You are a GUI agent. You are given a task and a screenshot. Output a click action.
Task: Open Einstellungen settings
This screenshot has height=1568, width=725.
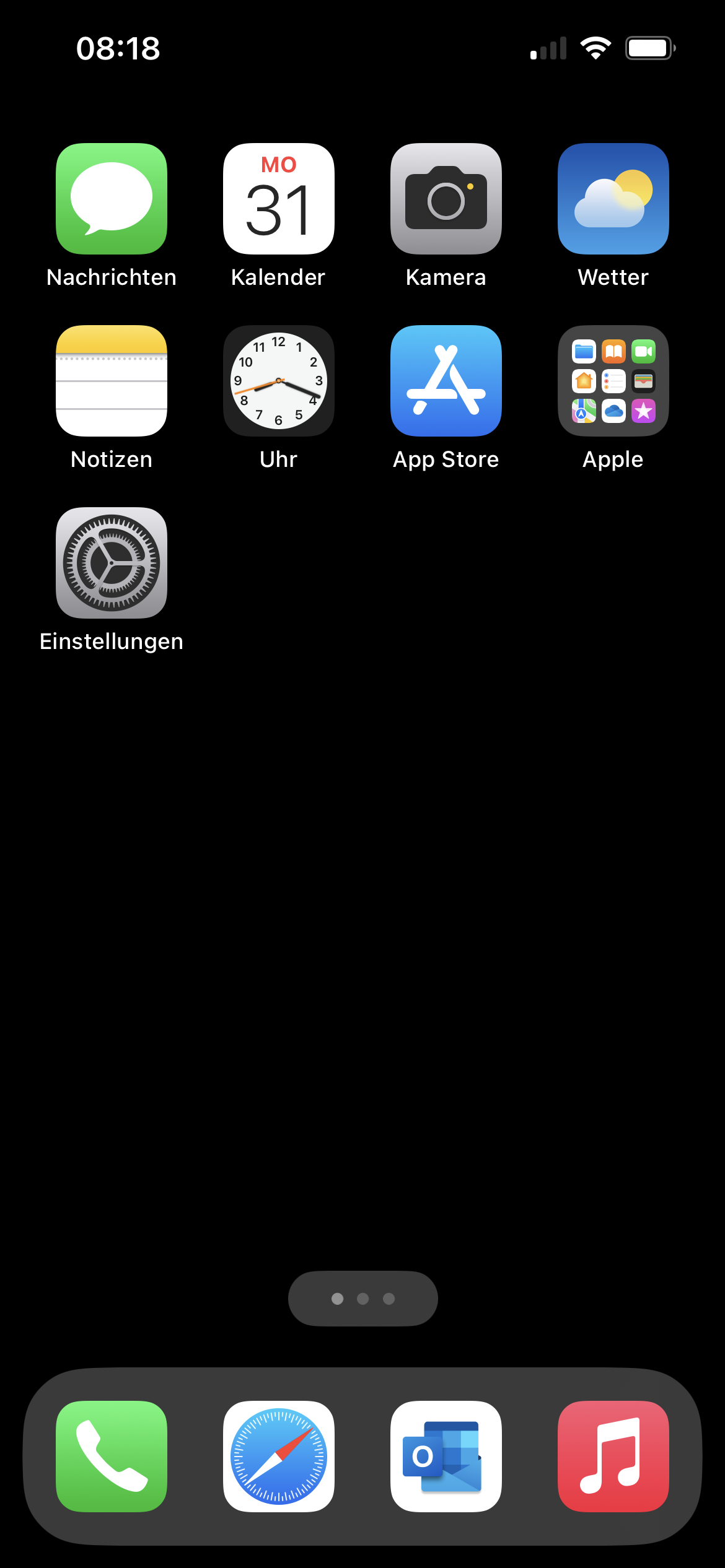tap(112, 563)
